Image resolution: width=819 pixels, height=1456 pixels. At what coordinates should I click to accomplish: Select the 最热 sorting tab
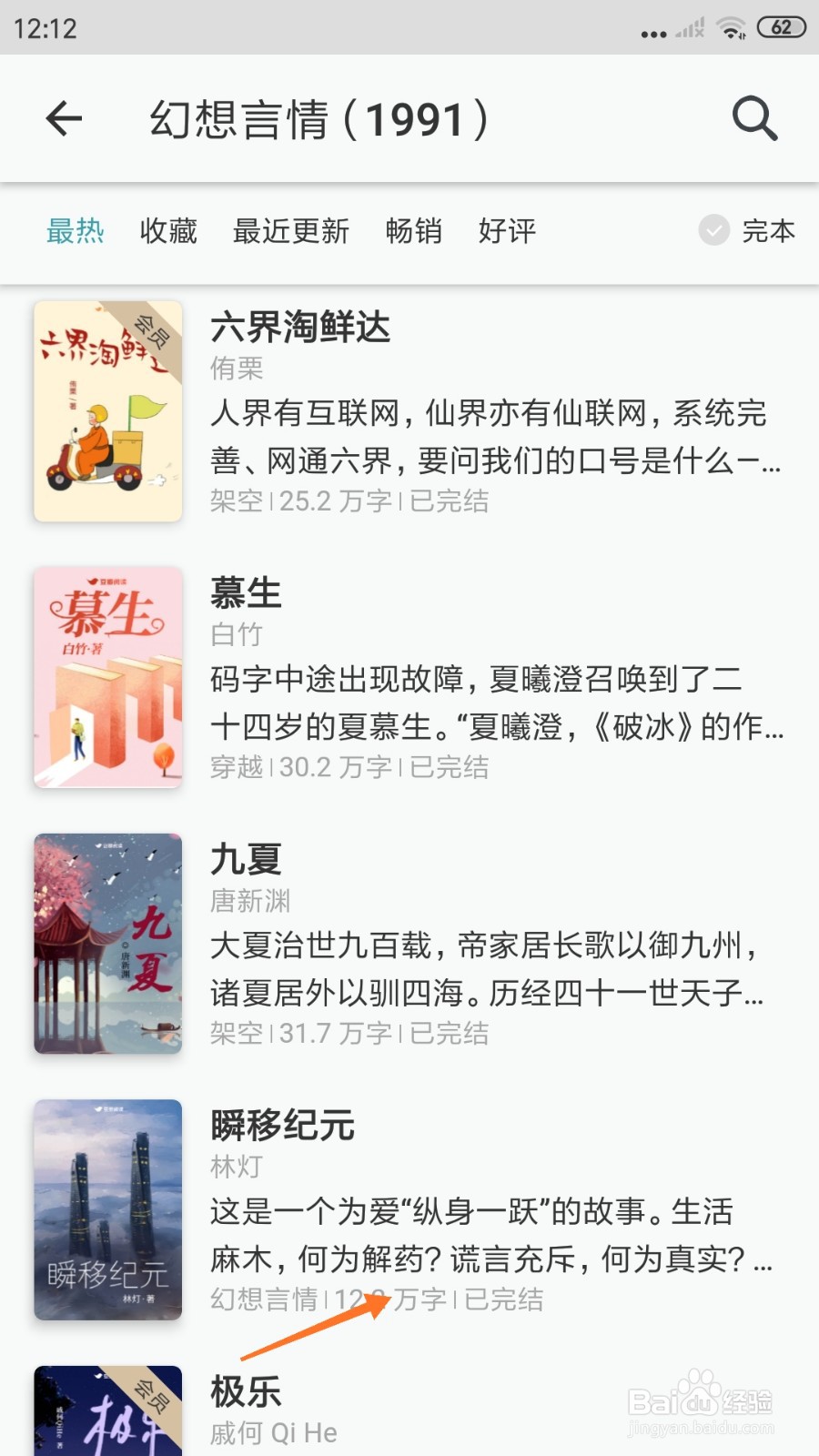click(x=76, y=231)
